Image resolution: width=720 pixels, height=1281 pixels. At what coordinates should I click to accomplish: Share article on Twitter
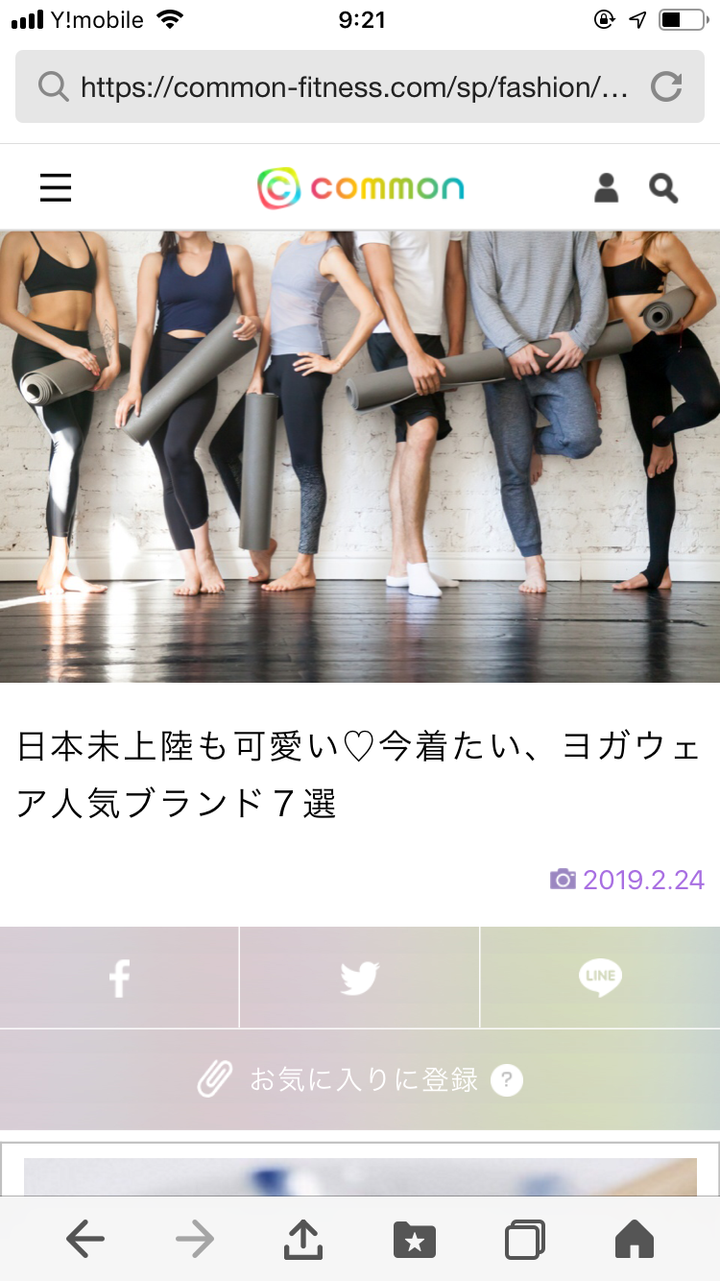coord(359,978)
